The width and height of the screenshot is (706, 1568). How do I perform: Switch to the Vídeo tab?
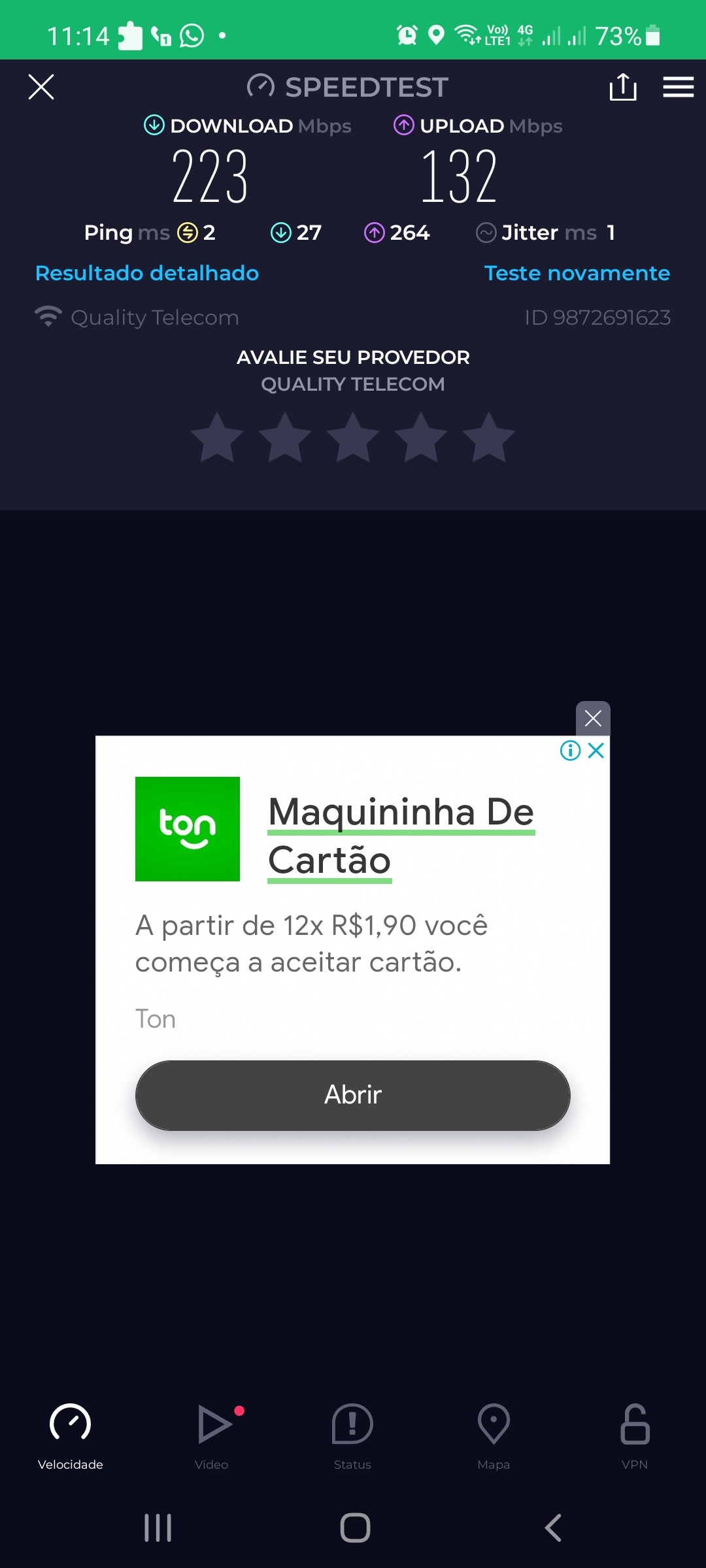[x=212, y=1435]
